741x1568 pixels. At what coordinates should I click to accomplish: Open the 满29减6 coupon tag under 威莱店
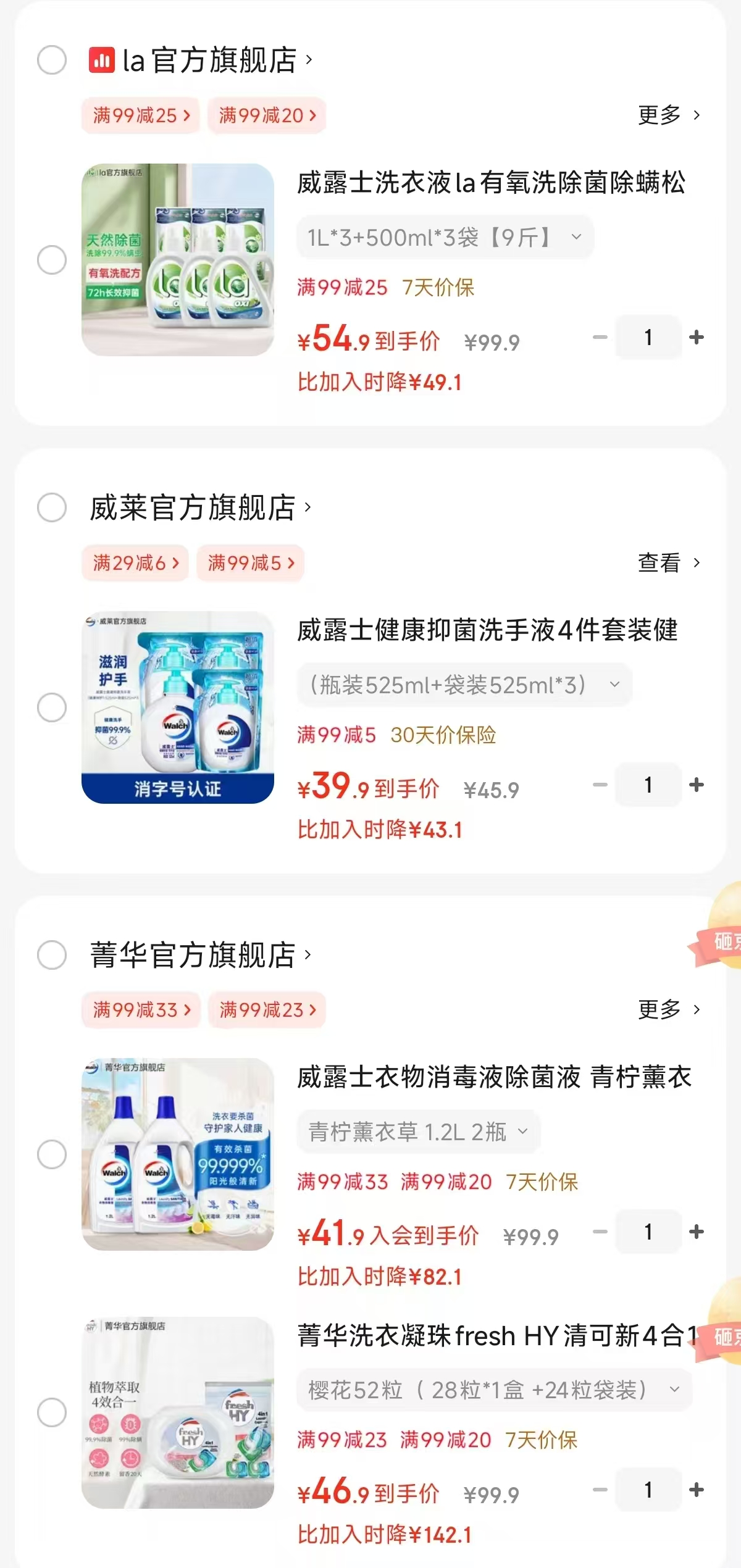[135, 562]
